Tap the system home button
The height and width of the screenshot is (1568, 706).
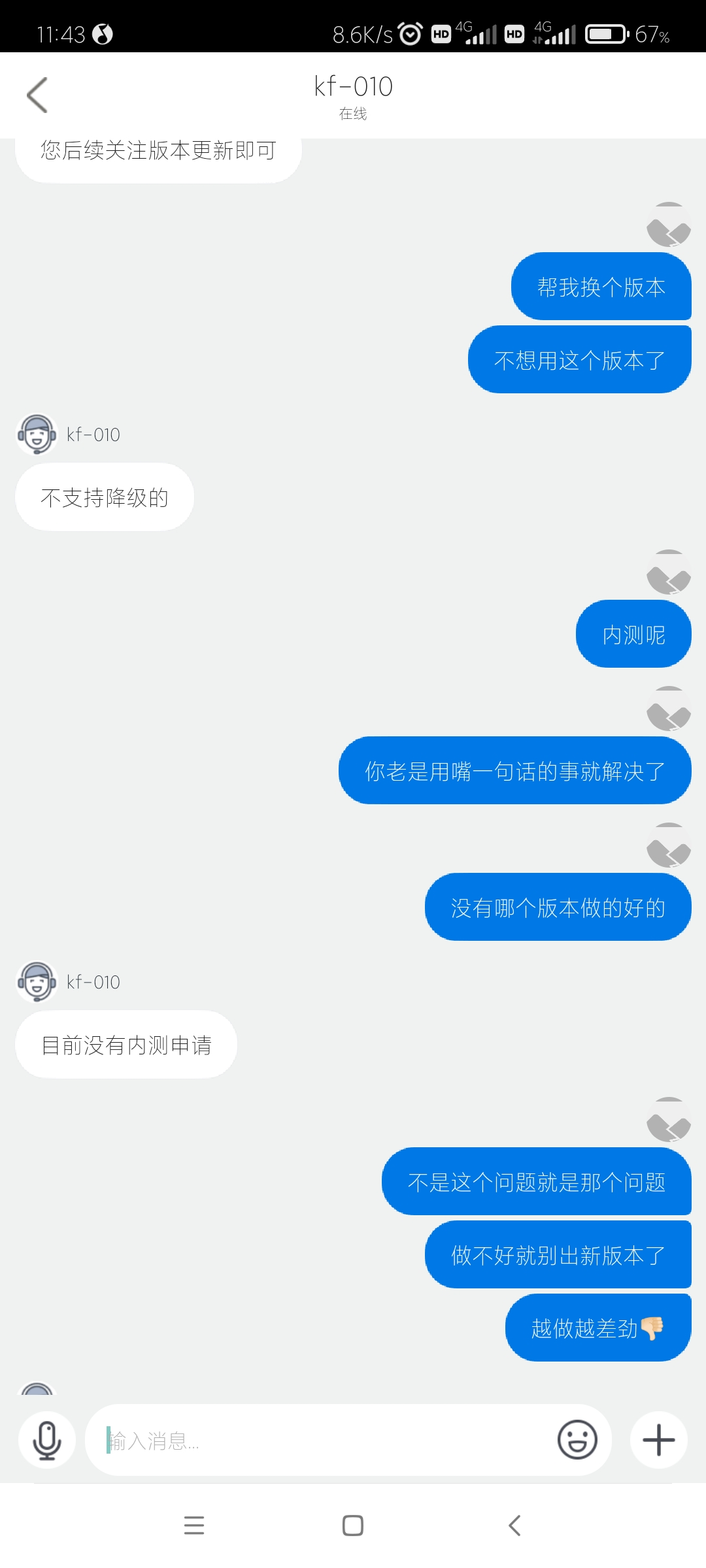(x=353, y=1526)
